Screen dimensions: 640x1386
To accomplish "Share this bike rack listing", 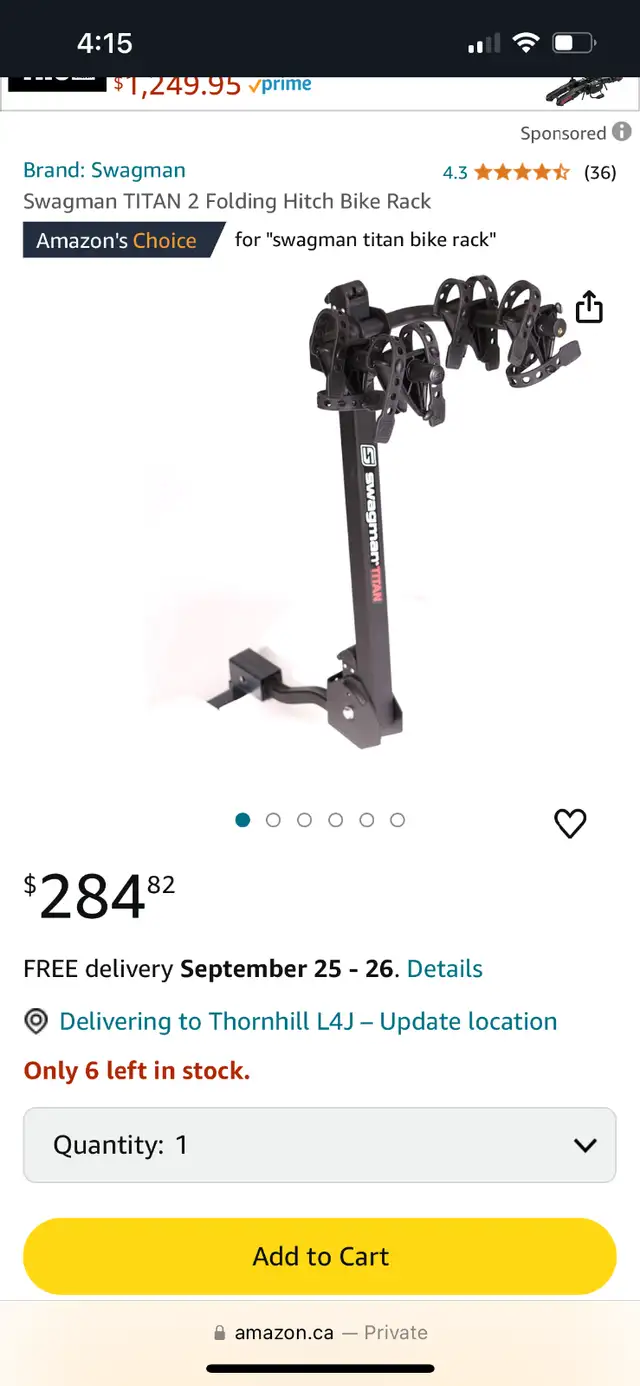I will 589,306.
